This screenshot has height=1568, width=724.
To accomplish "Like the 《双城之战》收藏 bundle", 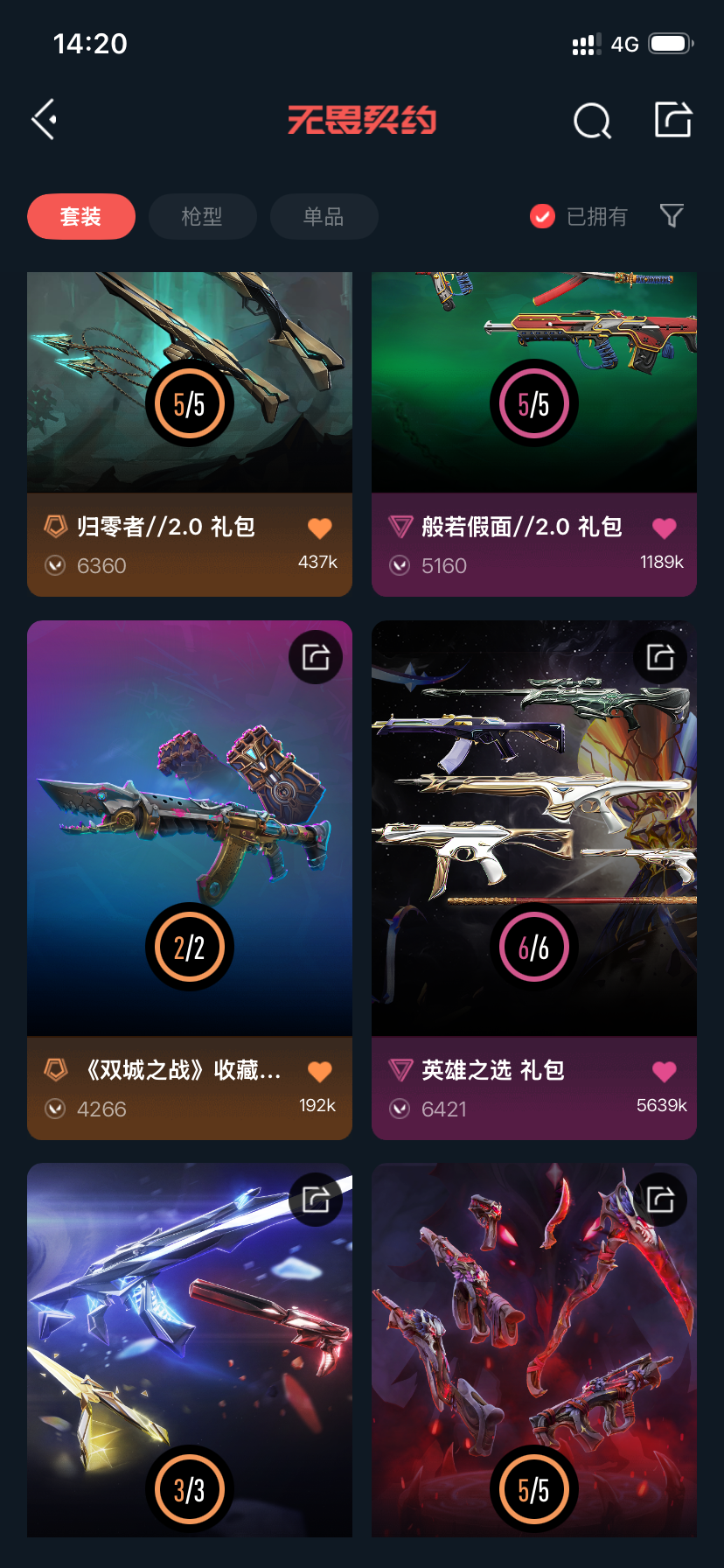I will coord(320,1071).
